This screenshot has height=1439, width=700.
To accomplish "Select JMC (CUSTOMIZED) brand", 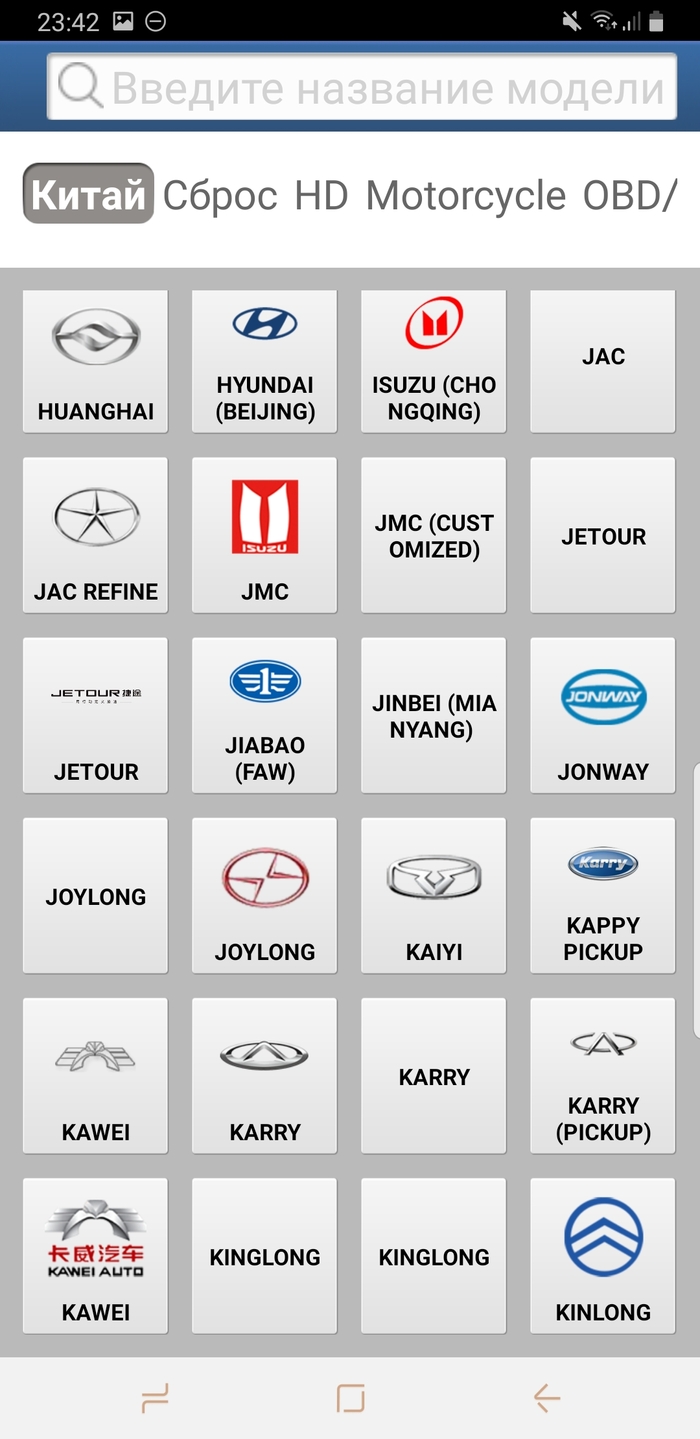I will pyautogui.click(x=434, y=535).
